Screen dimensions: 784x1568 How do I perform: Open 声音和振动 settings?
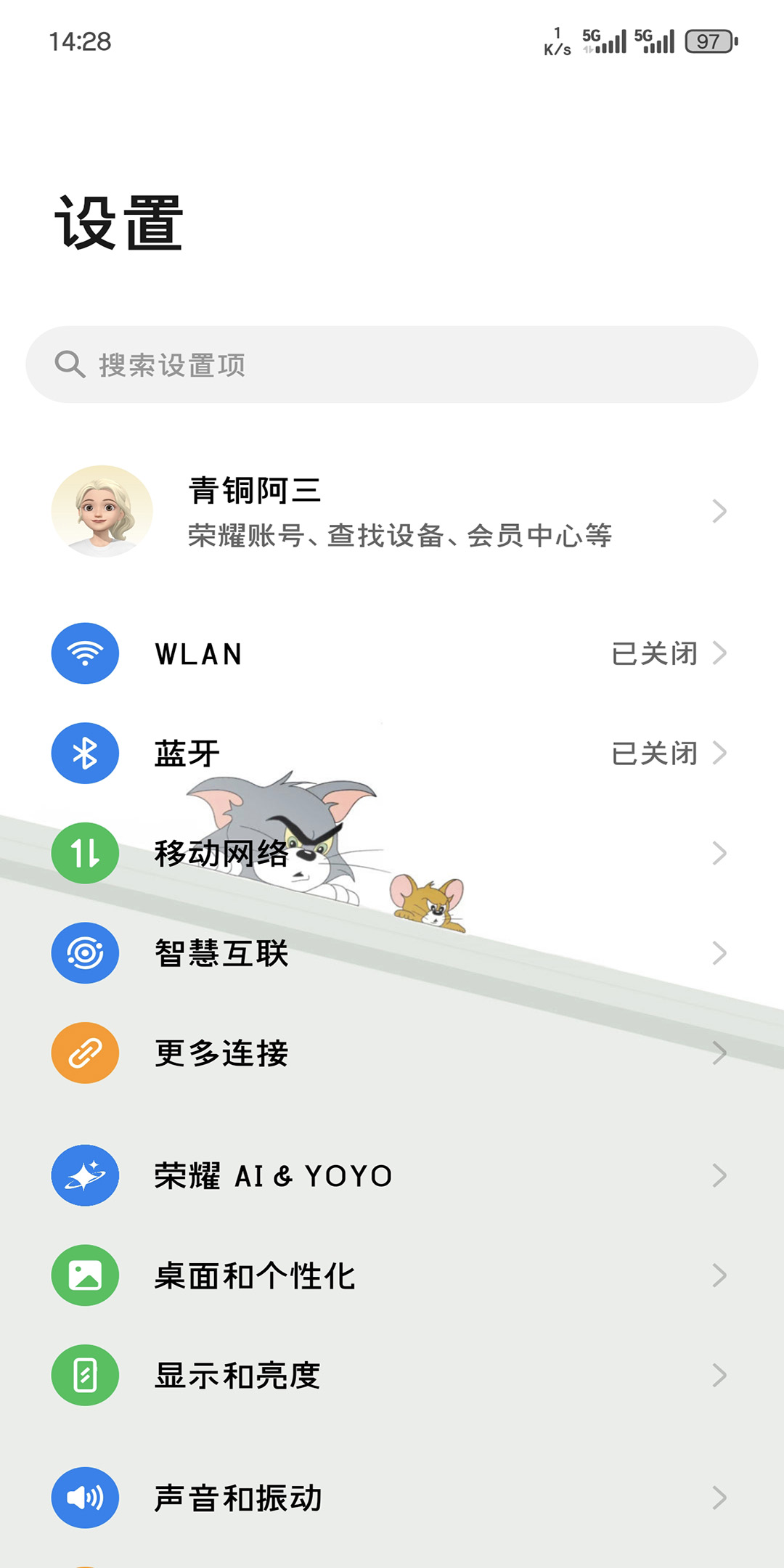tap(392, 1498)
